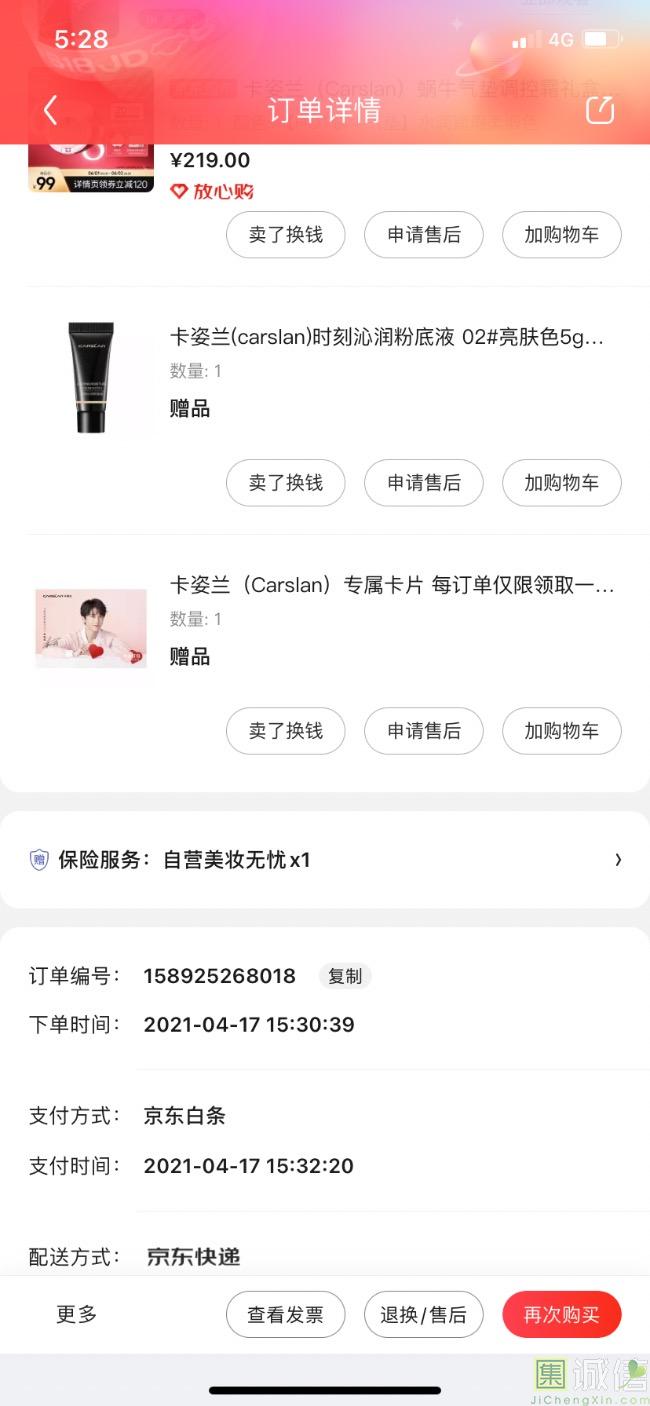
Task: Tap 加购物车 for the ¥219.00 item
Action: point(561,235)
